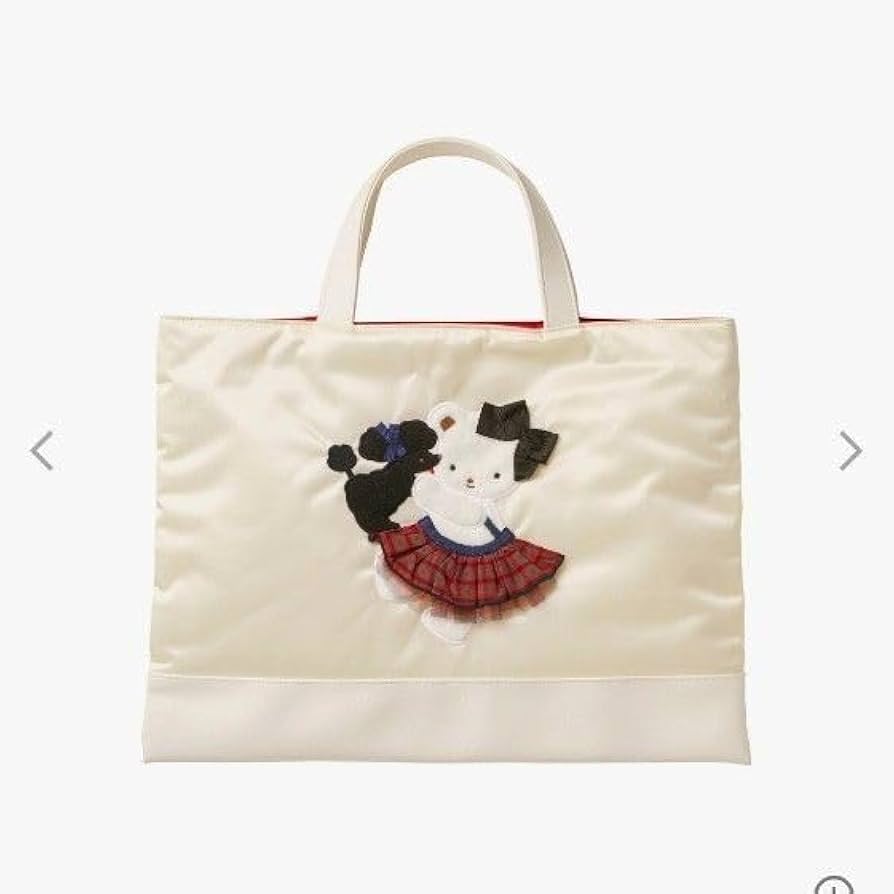Show the next product image
Viewport: 894px width, 894px height.
pyautogui.click(x=850, y=451)
